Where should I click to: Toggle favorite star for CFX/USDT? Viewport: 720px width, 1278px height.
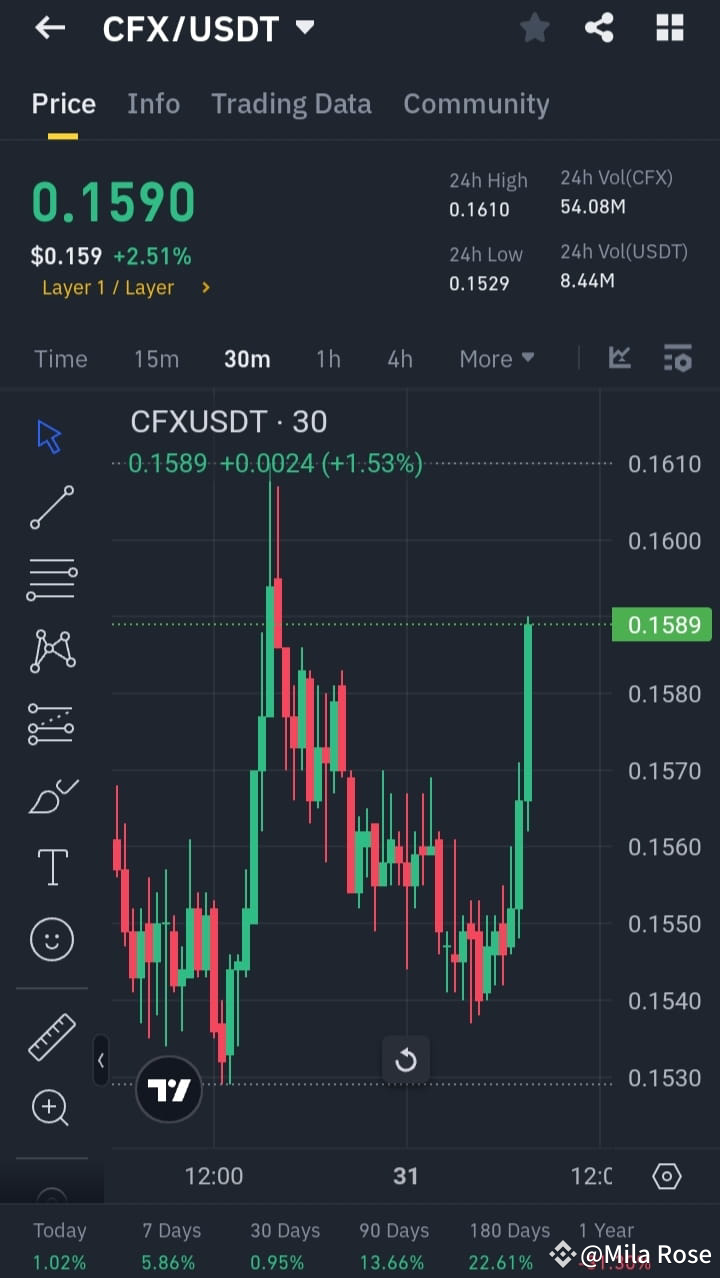pos(534,28)
